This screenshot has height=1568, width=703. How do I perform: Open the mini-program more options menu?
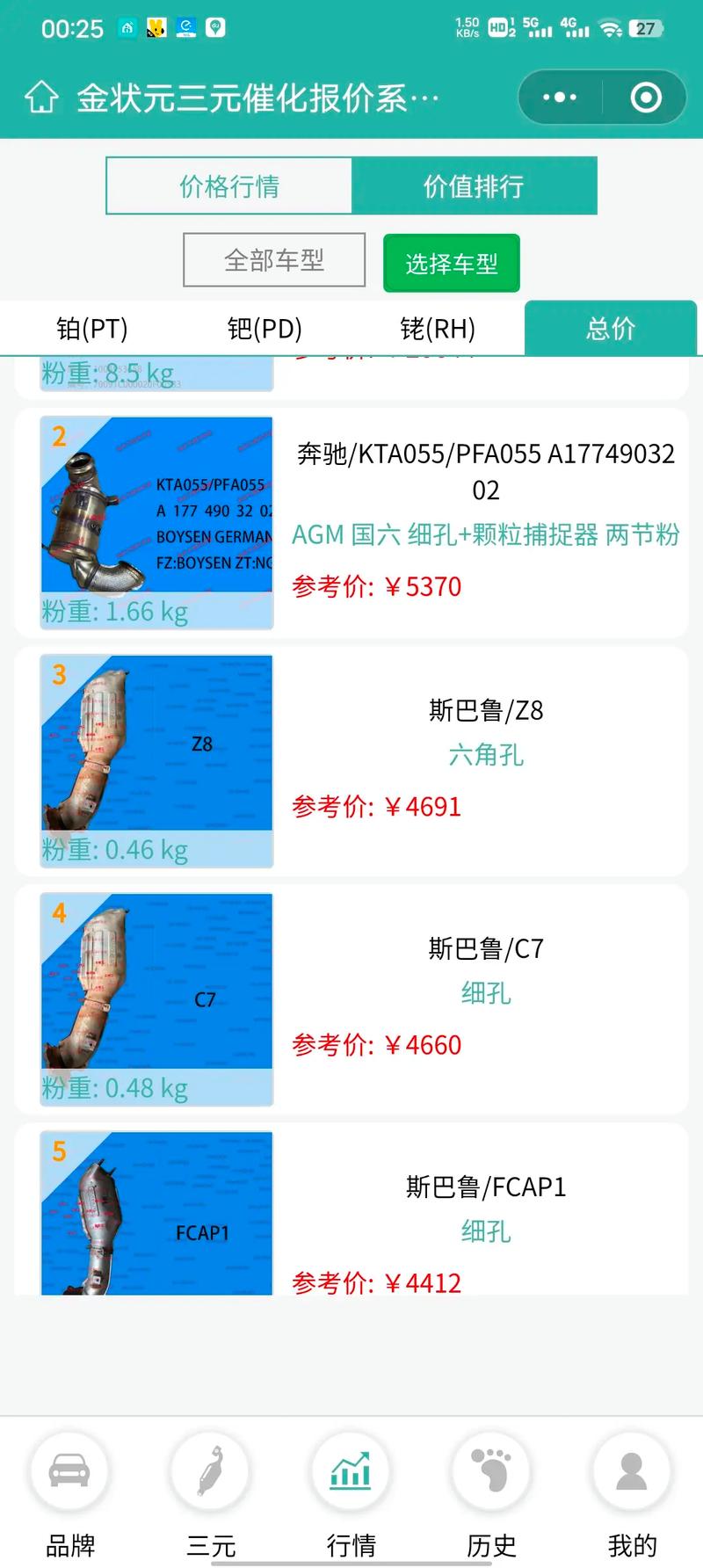pos(559,97)
